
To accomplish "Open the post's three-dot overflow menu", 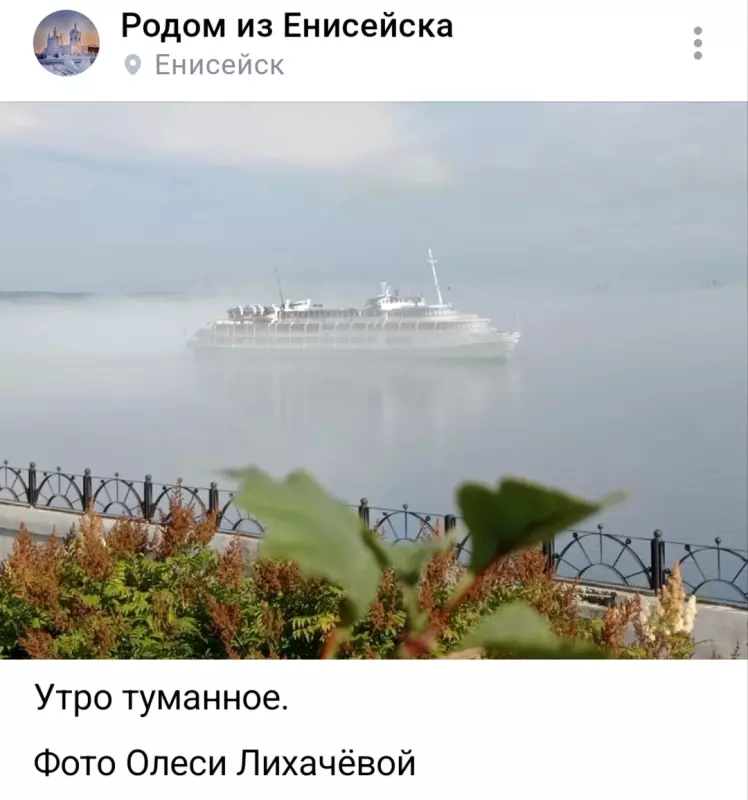I will (697, 43).
